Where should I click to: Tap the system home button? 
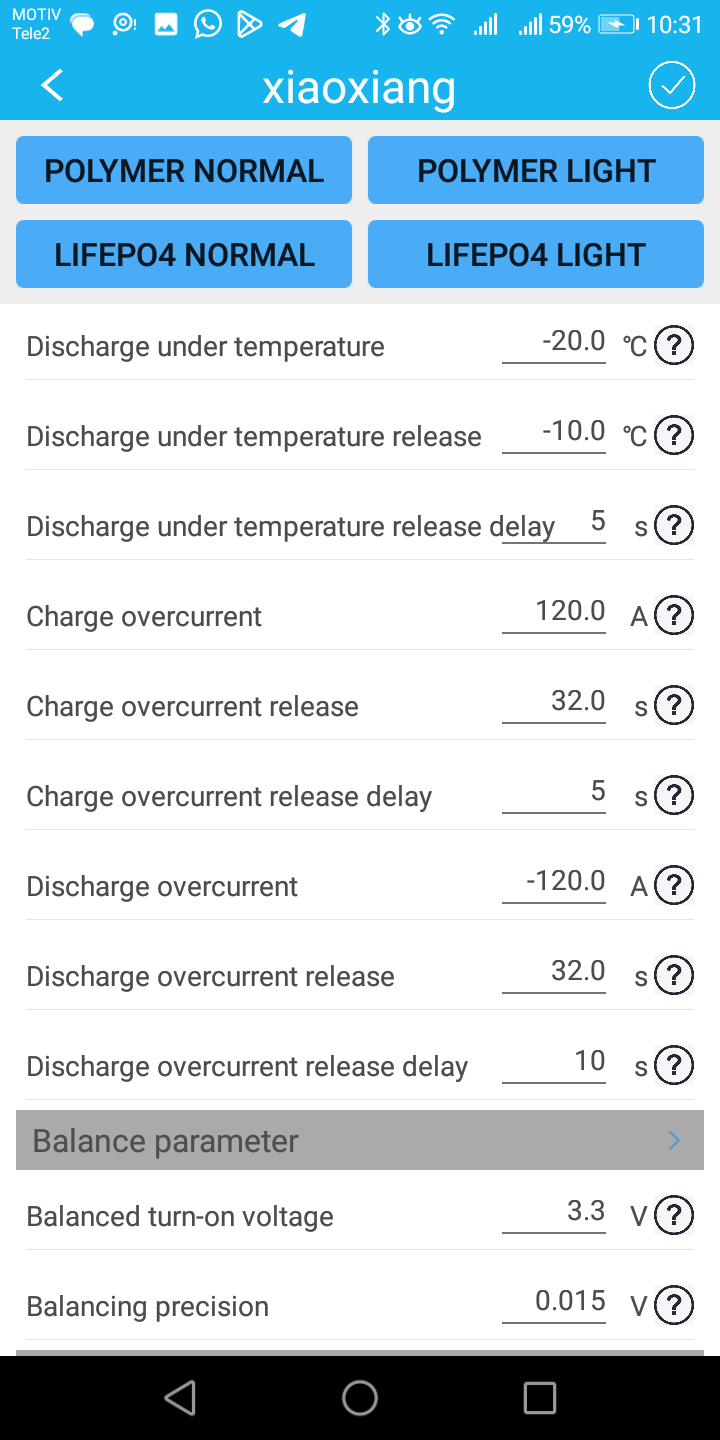click(x=360, y=1398)
